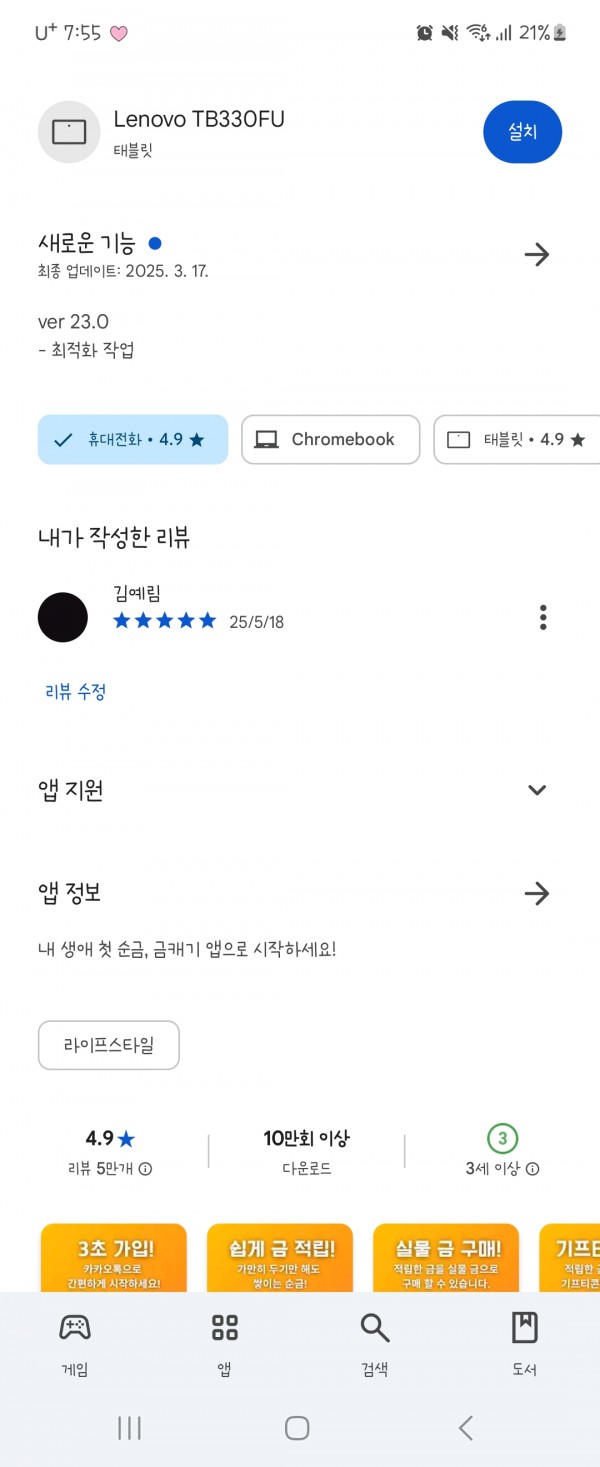Switch to the 검색 tab
The image size is (600, 1467).
(375, 1343)
